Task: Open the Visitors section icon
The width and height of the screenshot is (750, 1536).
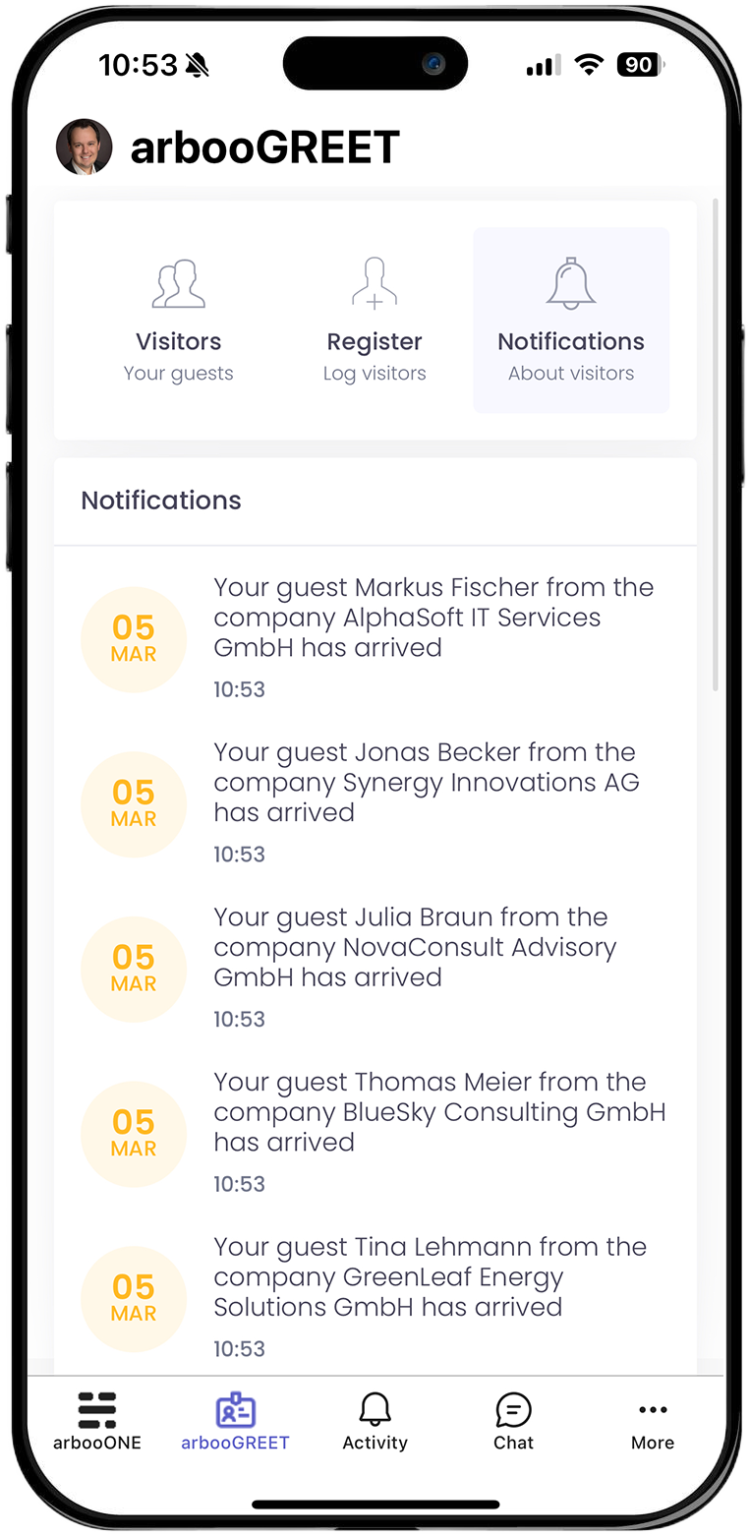Action: coord(178,283)
